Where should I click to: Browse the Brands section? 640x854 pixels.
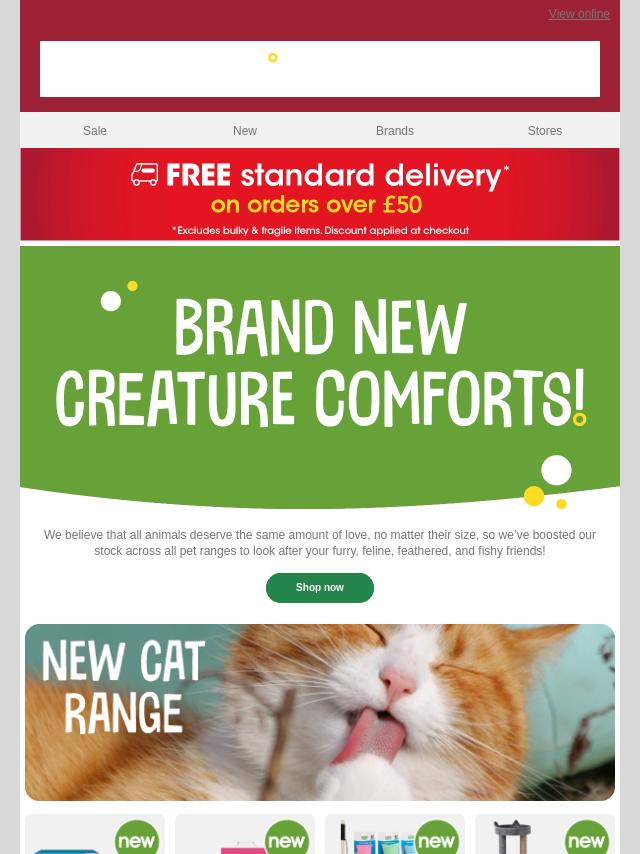coord(394,131)
